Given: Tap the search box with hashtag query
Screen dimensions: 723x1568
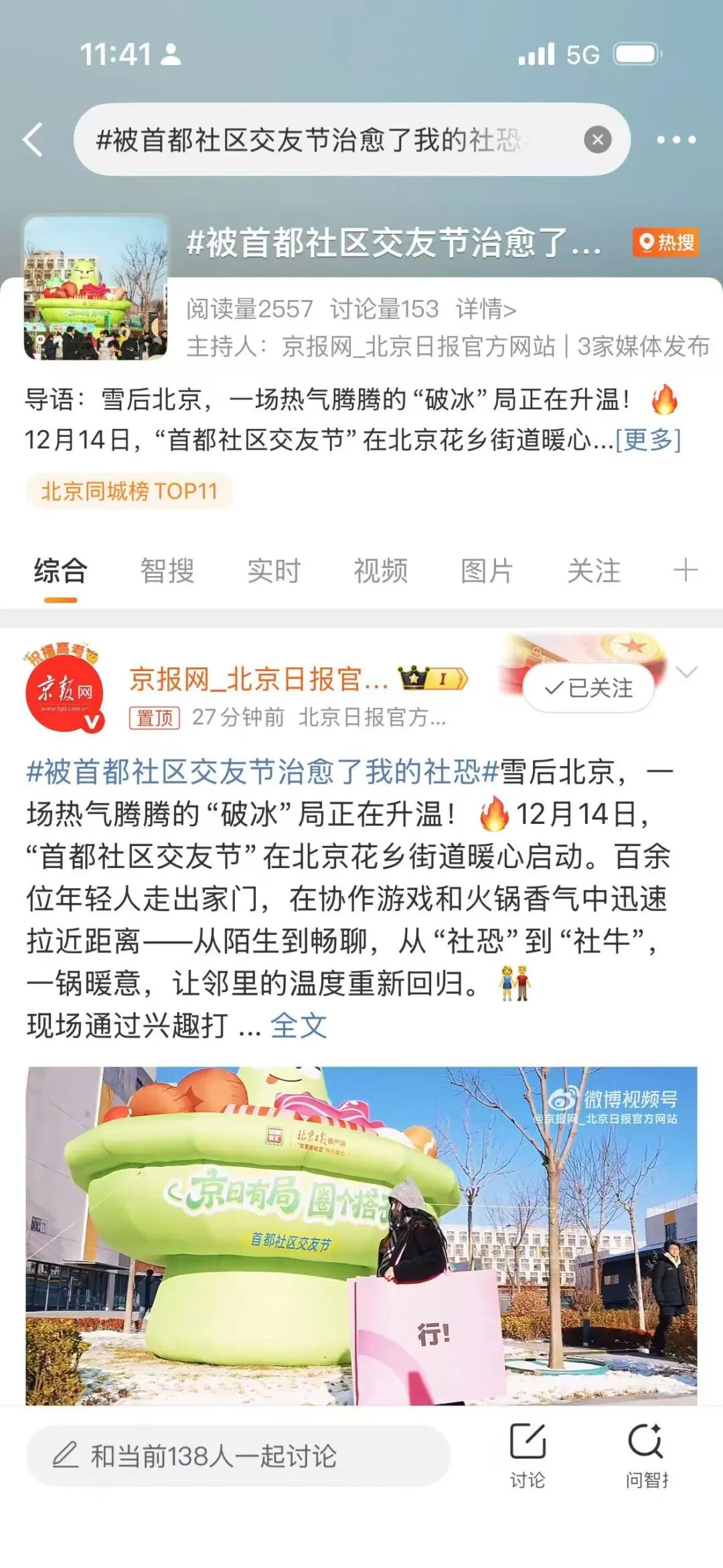Looking at the screenshot, I should point(321,140).
